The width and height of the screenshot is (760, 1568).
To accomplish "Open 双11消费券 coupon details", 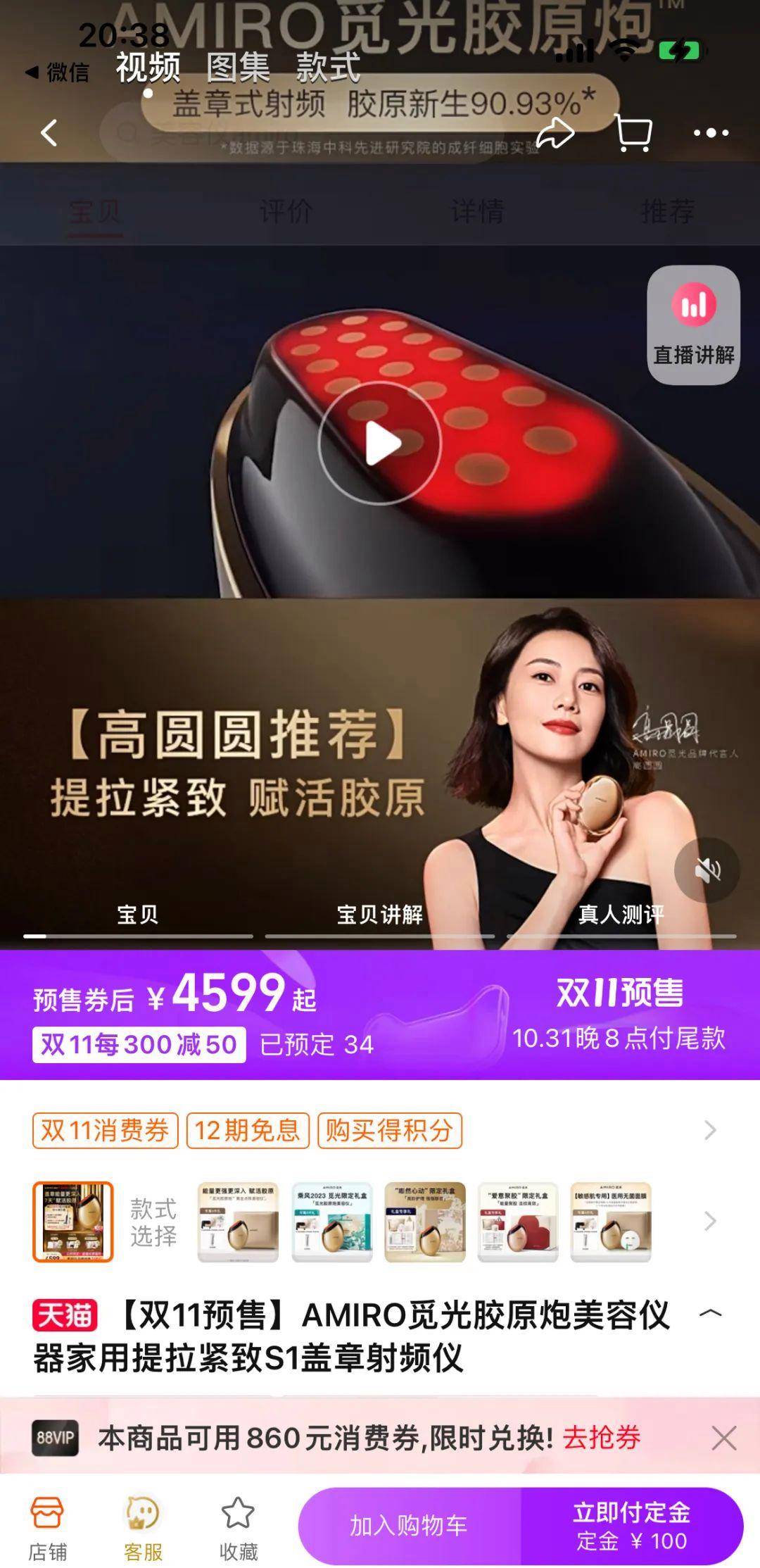I will [x=105, y=1131].
